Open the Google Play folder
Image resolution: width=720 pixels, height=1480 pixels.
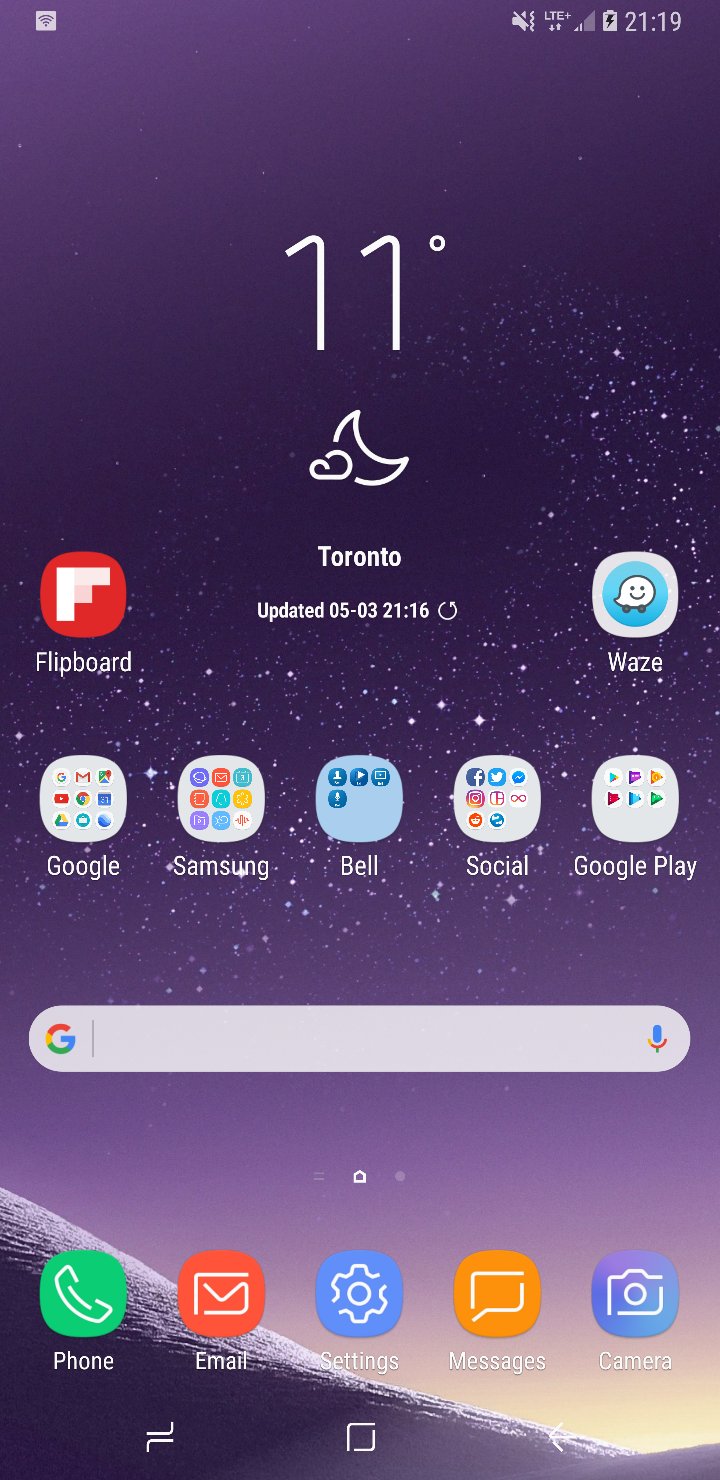(x=635, y=798)
